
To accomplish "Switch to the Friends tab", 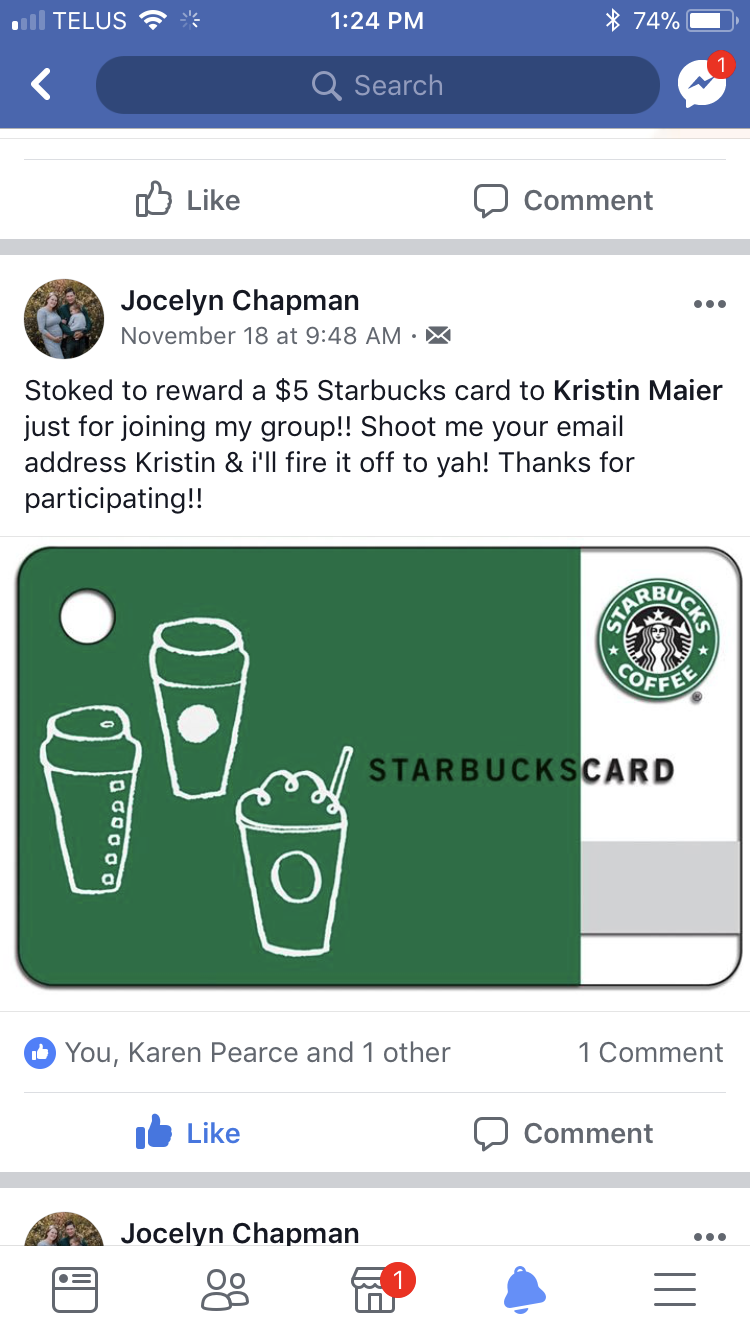I will pos(225,1289).
